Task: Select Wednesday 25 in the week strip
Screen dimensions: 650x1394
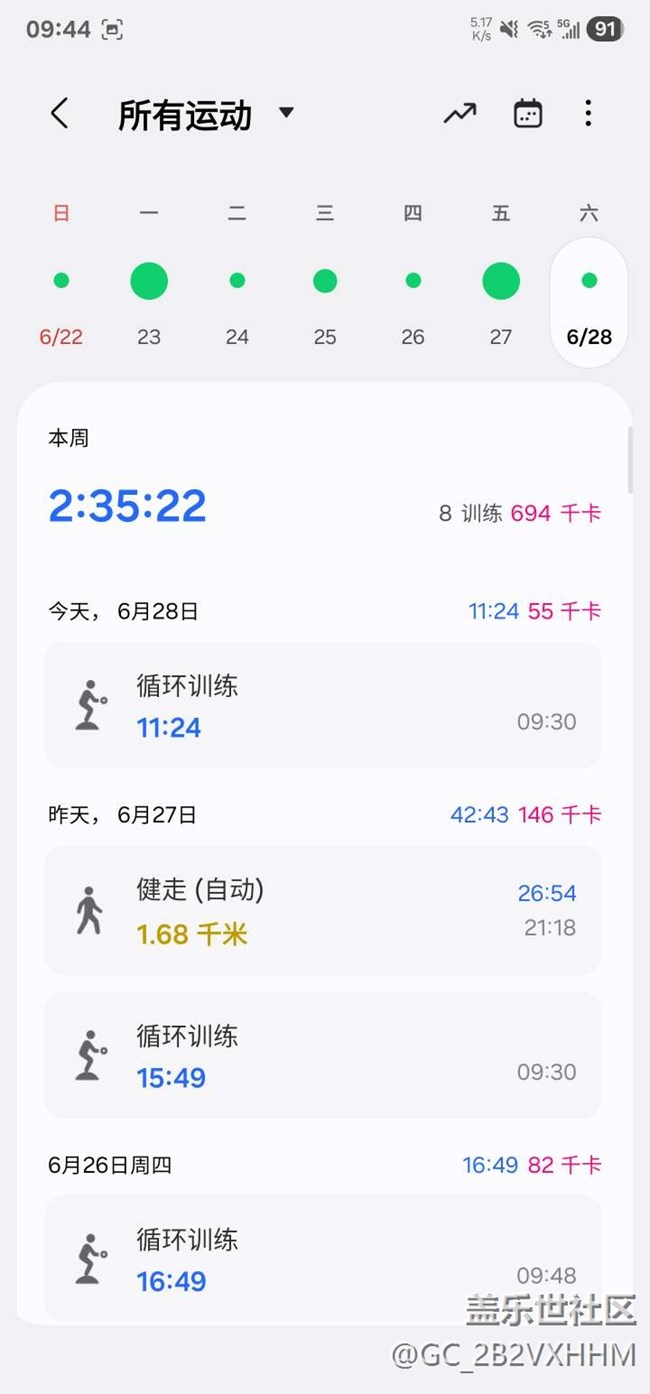Action: click(325, 282)
